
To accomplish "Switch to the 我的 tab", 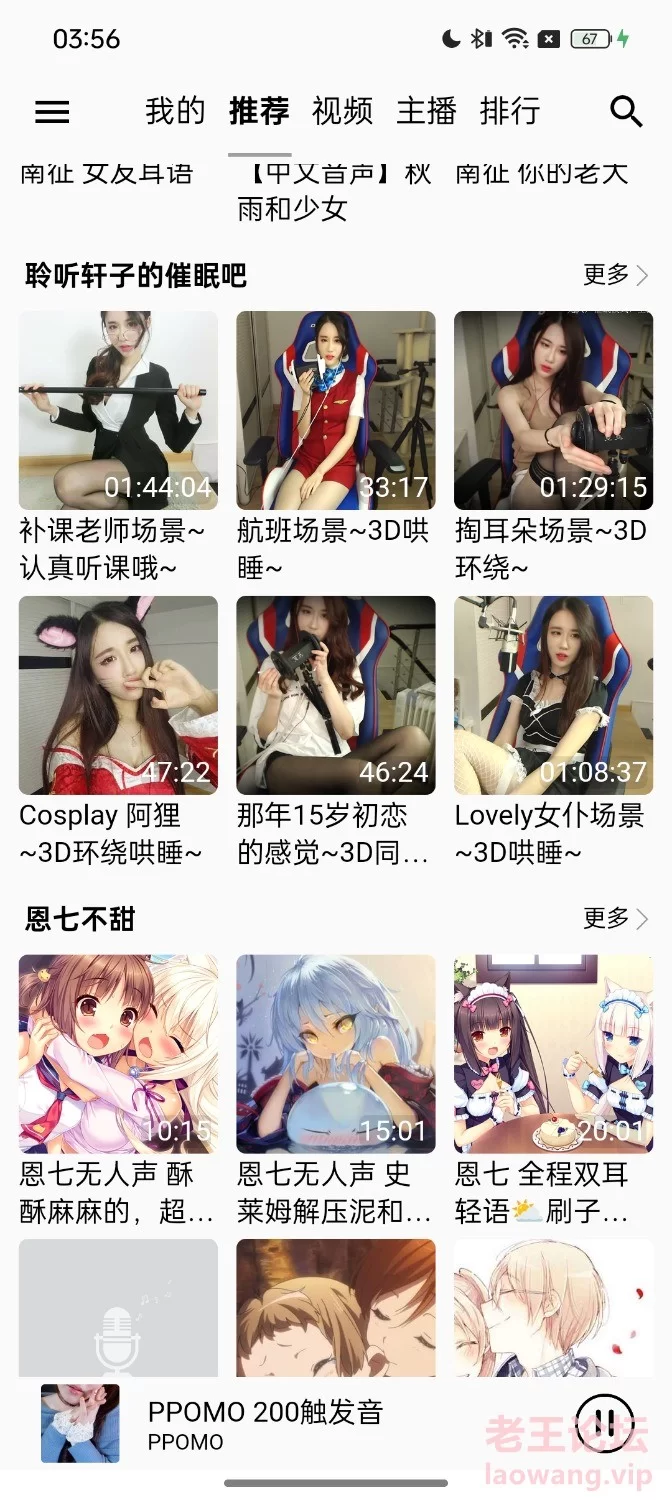I will (175, 111).
